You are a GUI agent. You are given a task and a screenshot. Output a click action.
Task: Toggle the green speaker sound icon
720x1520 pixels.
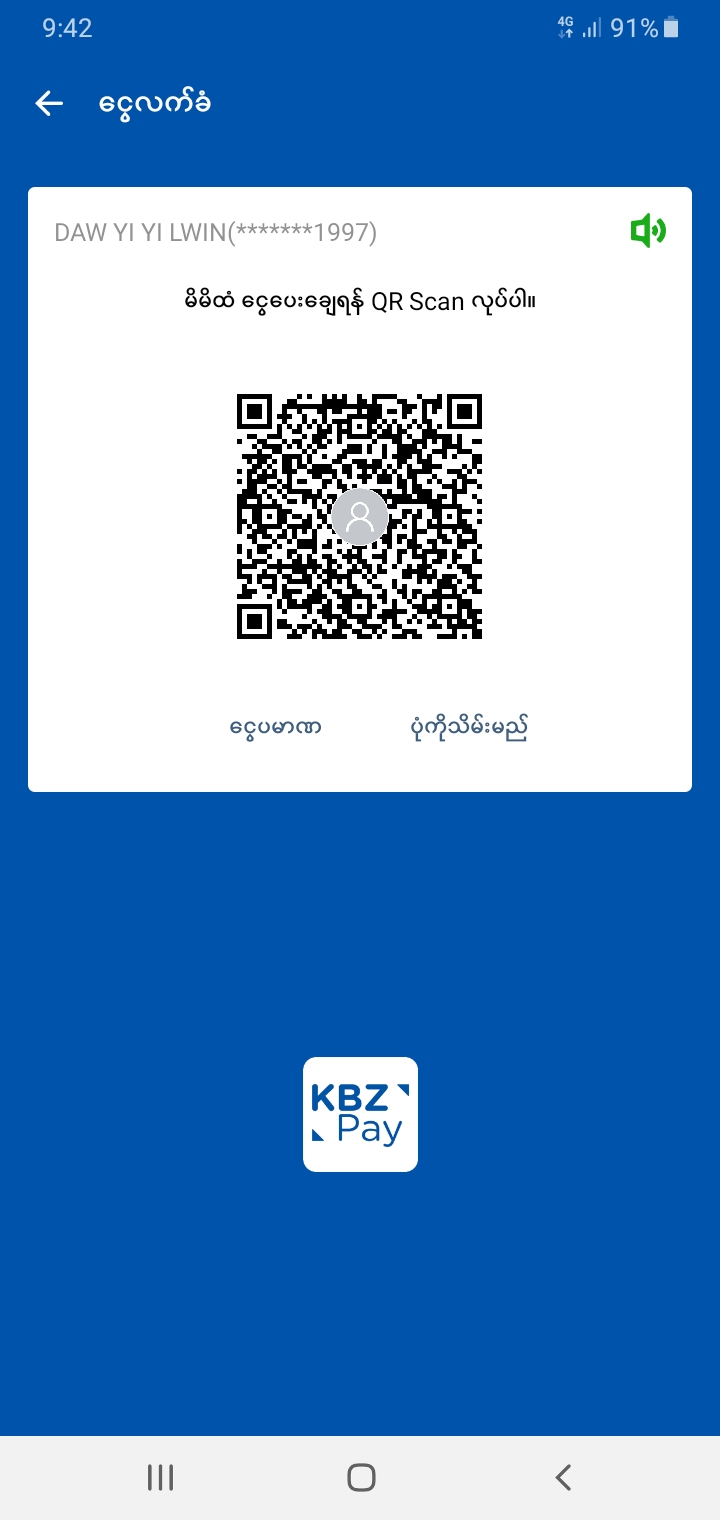647,232
